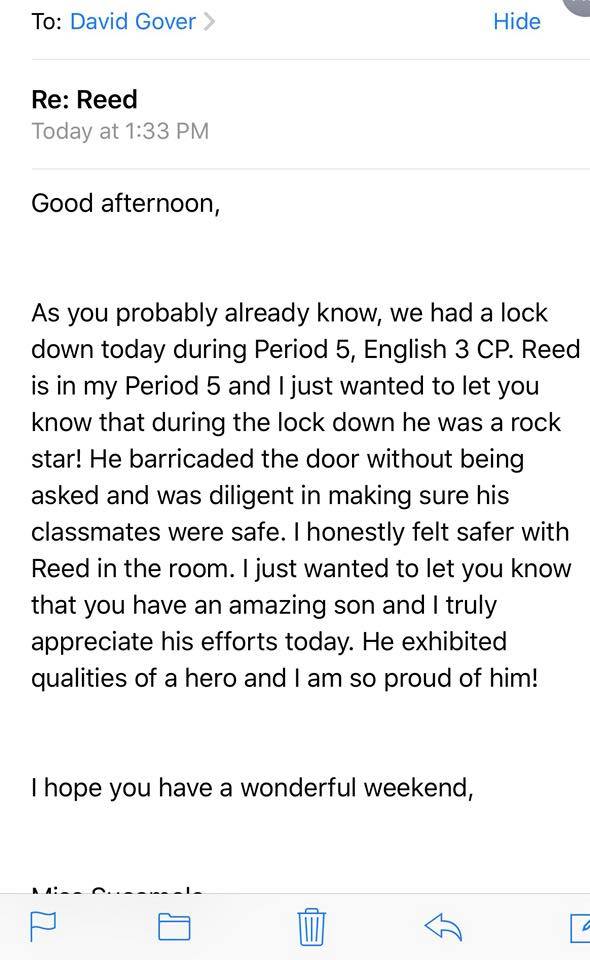Move the email to a folder
The height and width of the screenshot is (960, 590).
coord(174,926)
